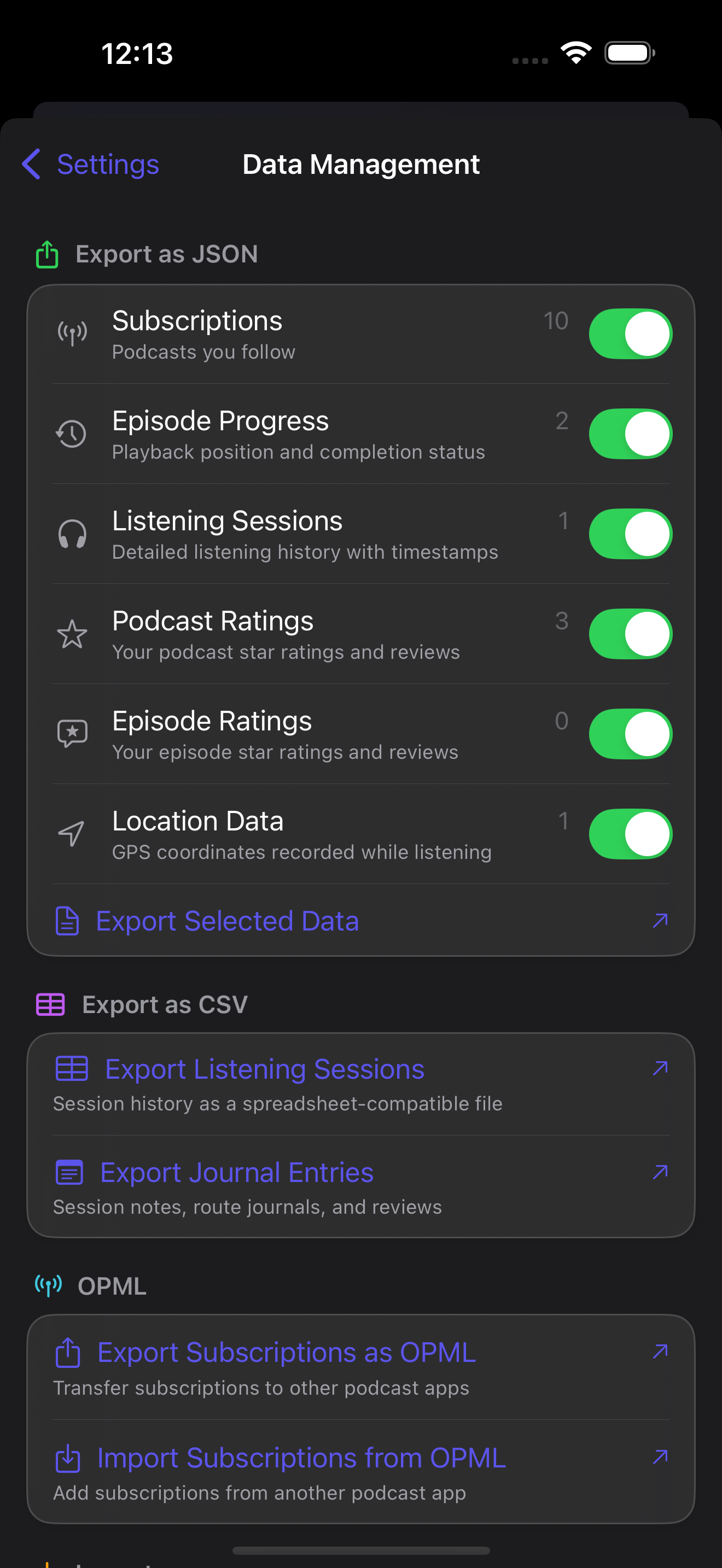Click the purple spreadsheet icon beside Export as CSV
This screenshot has width=722, height=1568.
[x=50, y=1004]
